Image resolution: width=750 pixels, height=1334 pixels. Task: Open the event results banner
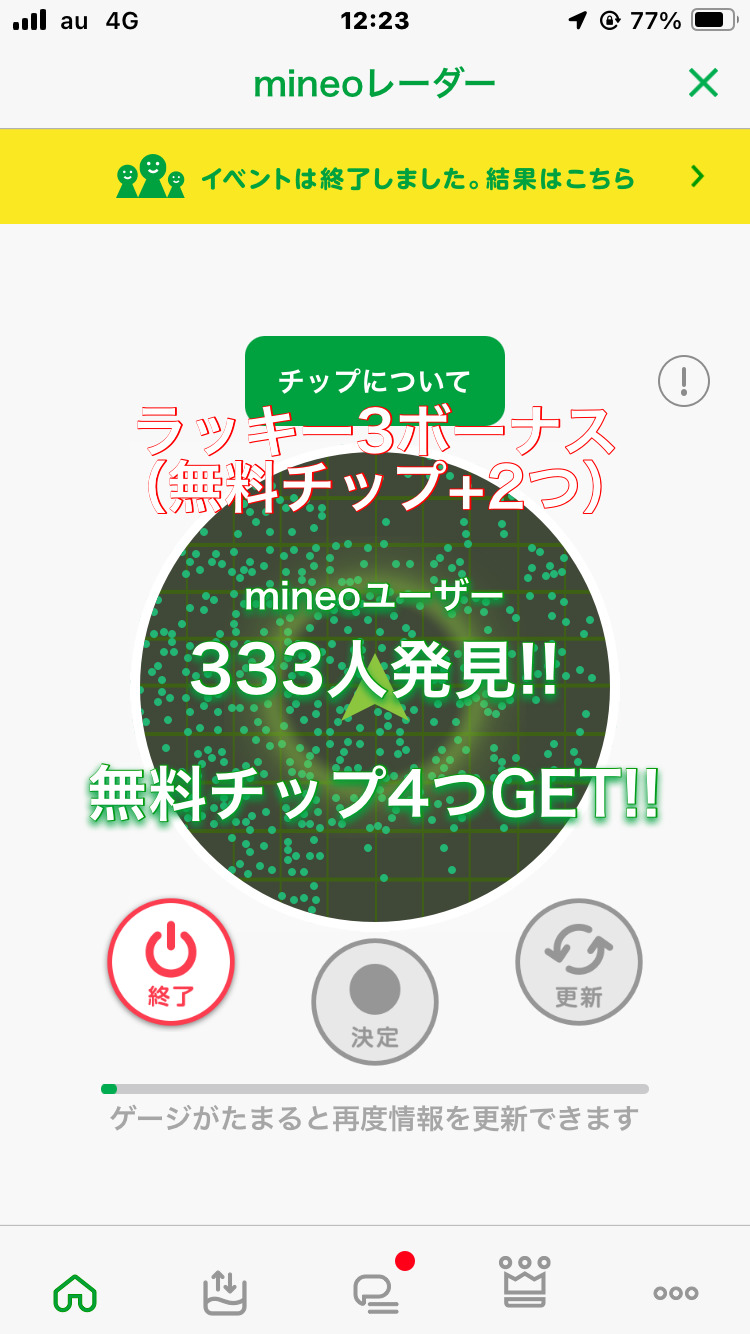click(x=375, y=177)
